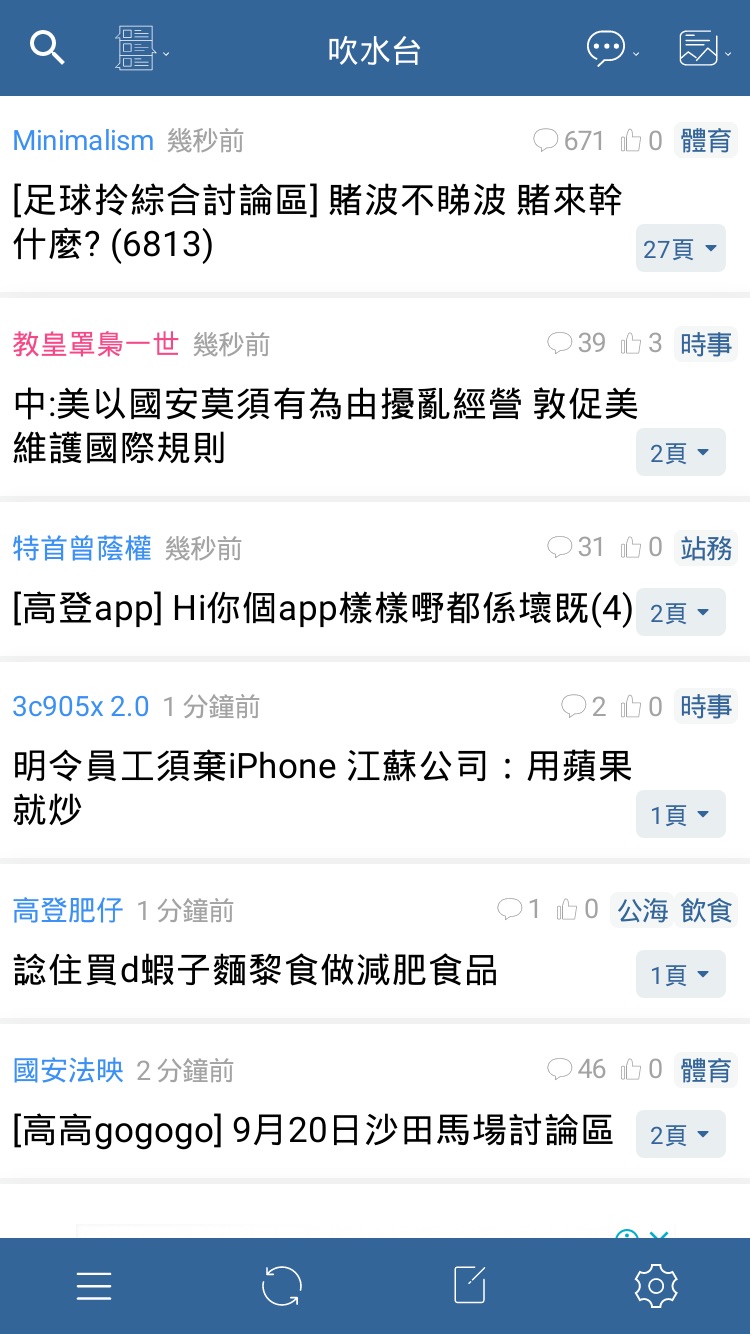Open the chat bubble dropdown menu

click(x=612, y=48)
